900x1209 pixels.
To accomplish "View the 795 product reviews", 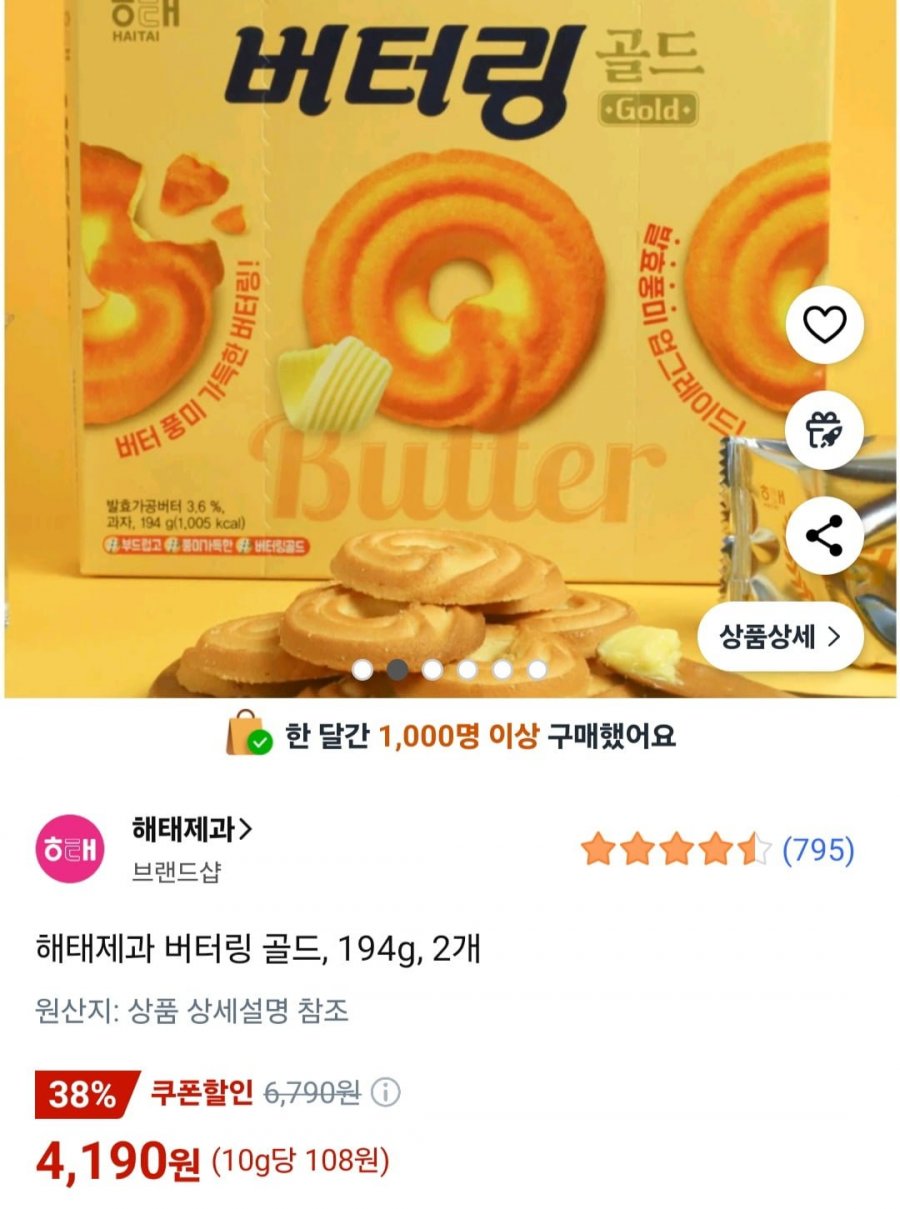I will (818, 851).
